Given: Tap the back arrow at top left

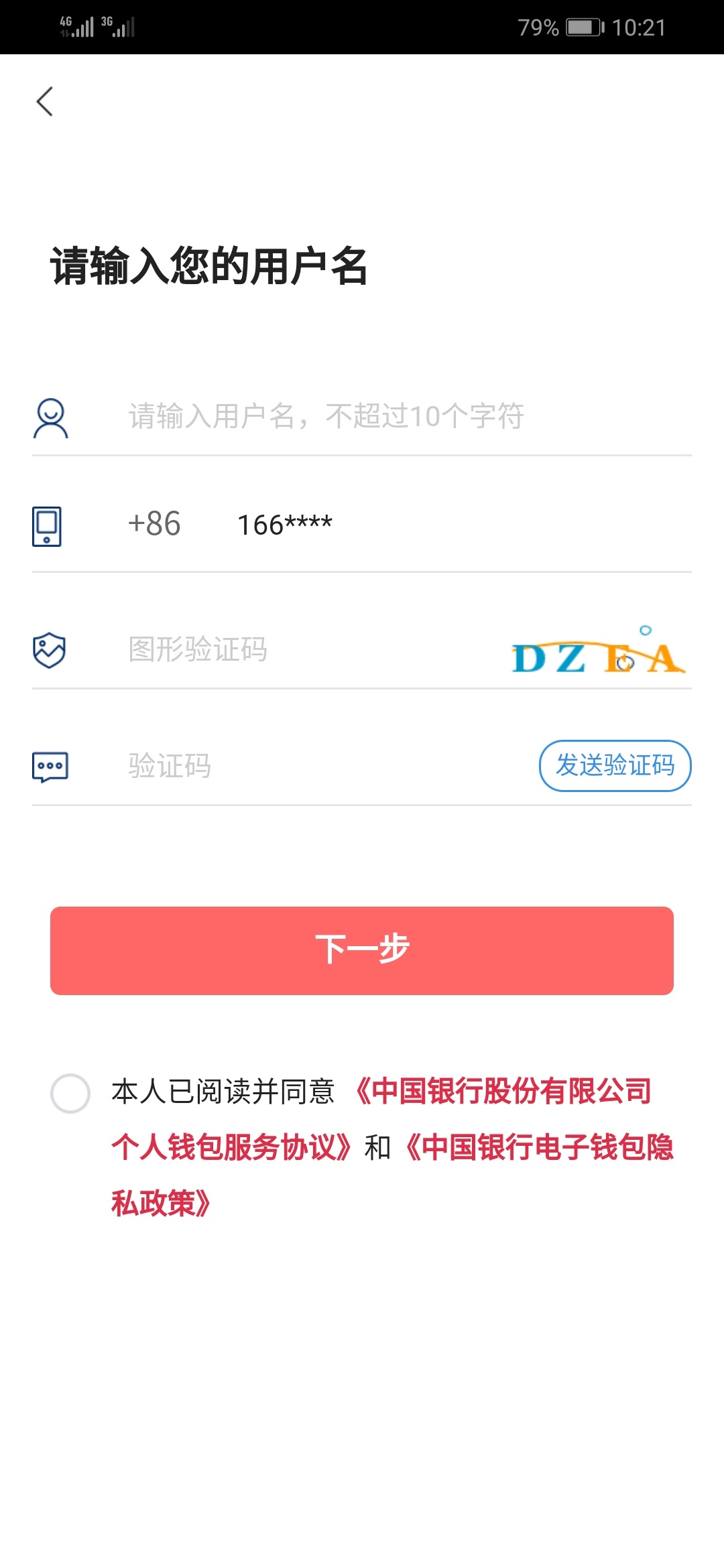Looking at the screenshot, I should point(44,102).
